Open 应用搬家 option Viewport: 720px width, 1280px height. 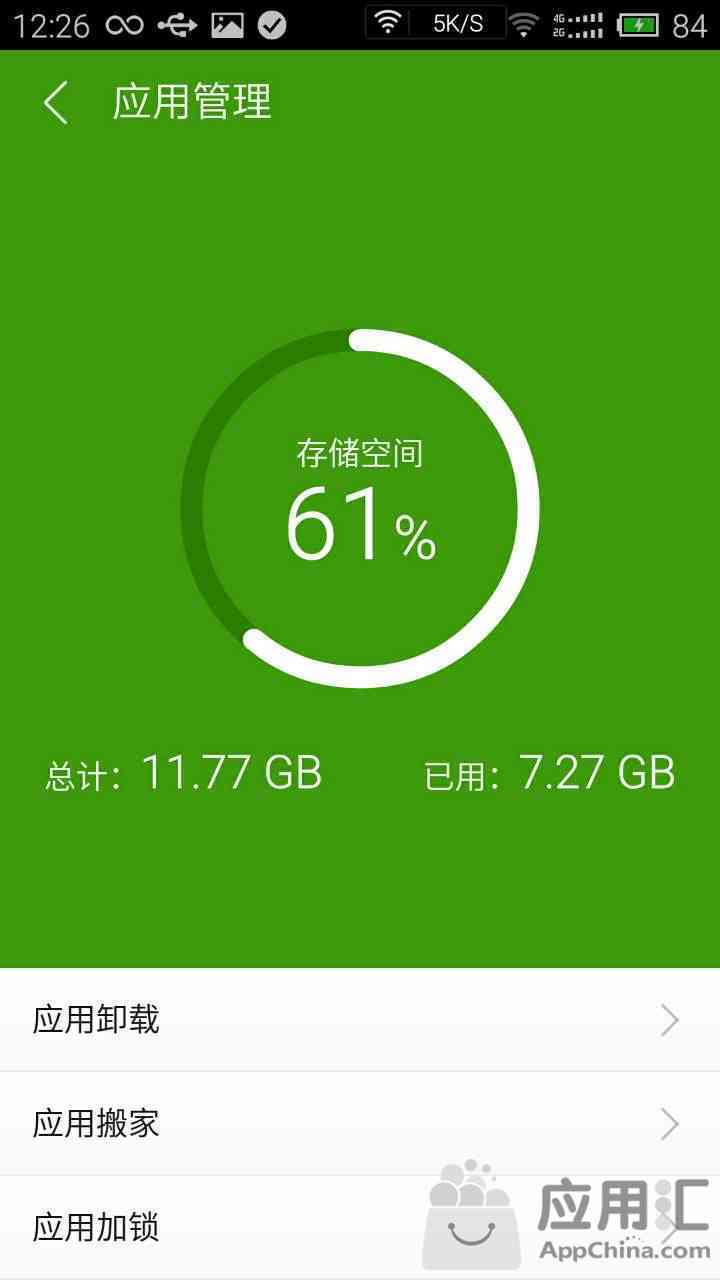pyautogui.click(x=360, y=1124)
